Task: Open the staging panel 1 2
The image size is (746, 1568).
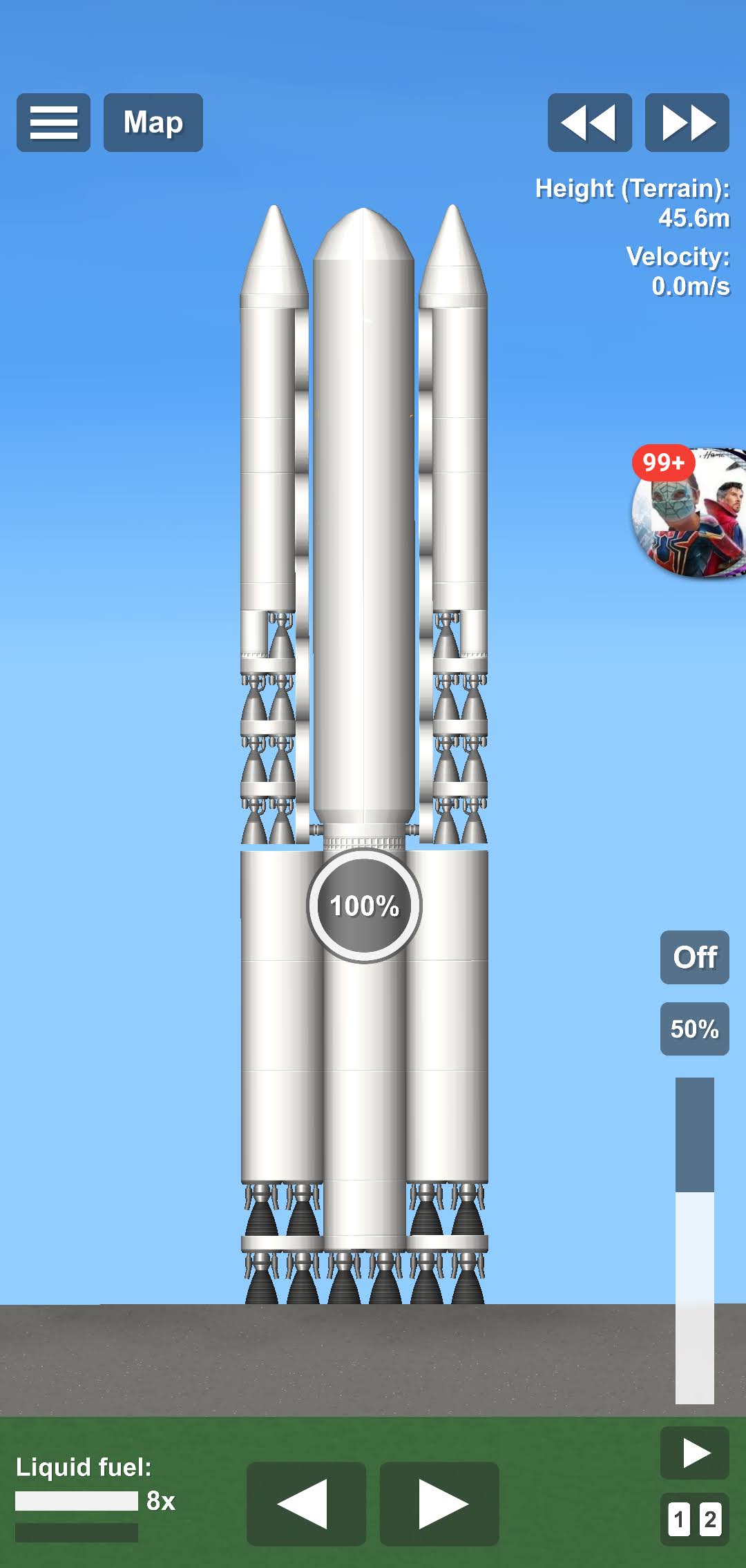Action: click(694, 1520)
